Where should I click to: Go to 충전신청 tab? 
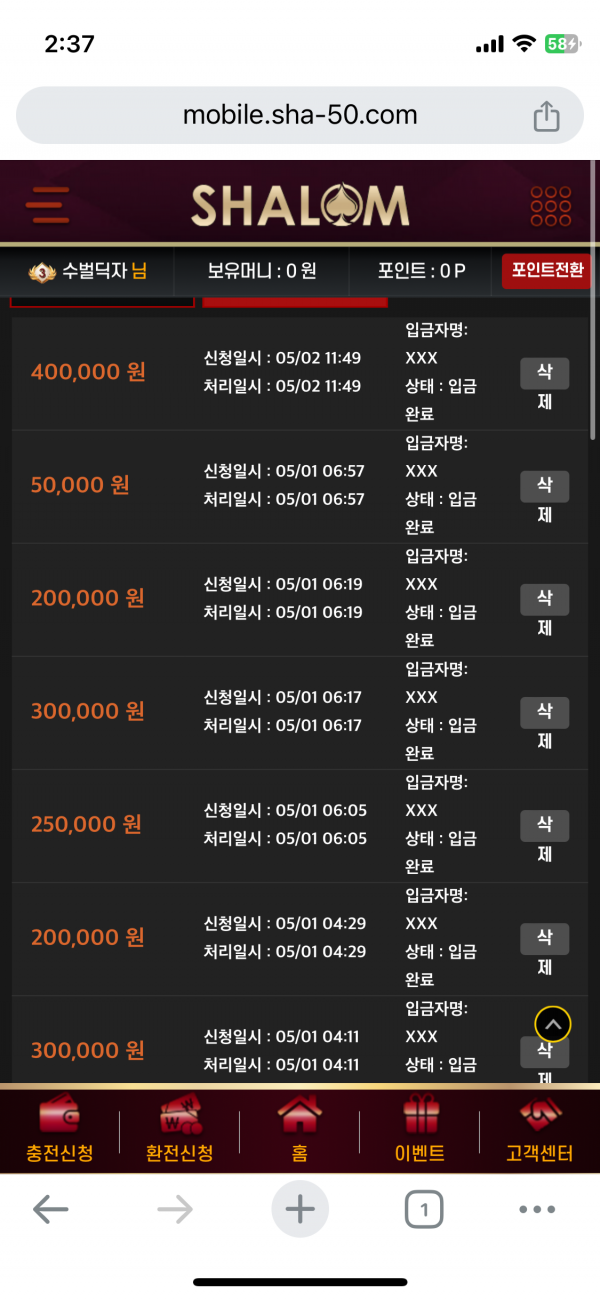60,1131
